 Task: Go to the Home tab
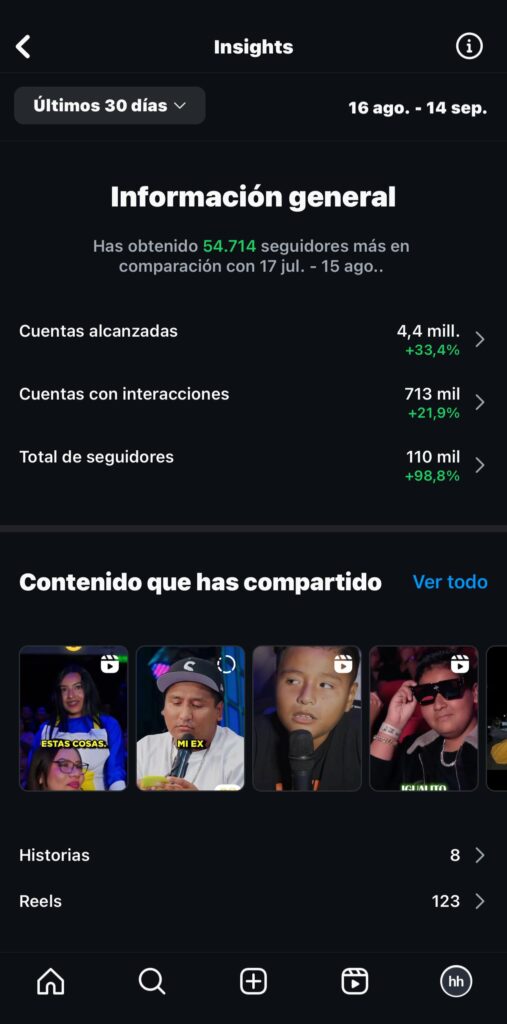point(51,982)
